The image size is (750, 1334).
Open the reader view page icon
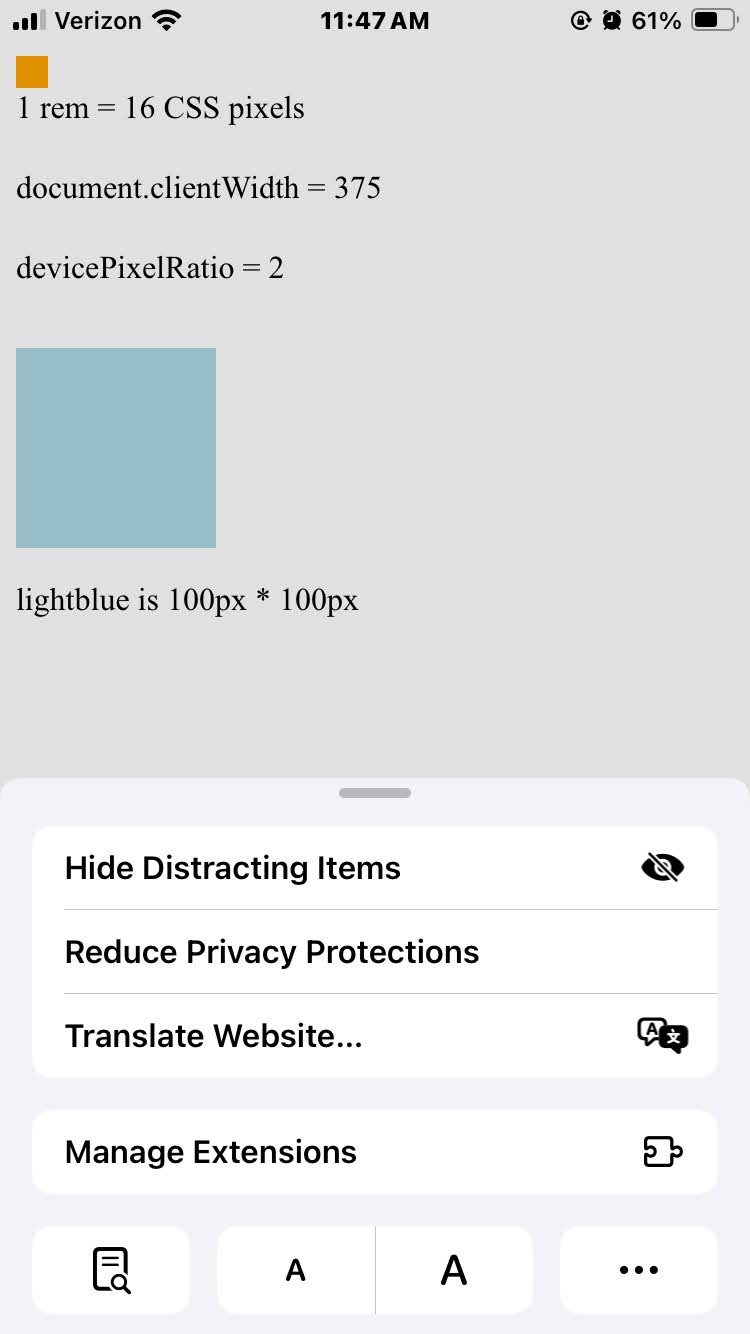tap(111, 1270)
